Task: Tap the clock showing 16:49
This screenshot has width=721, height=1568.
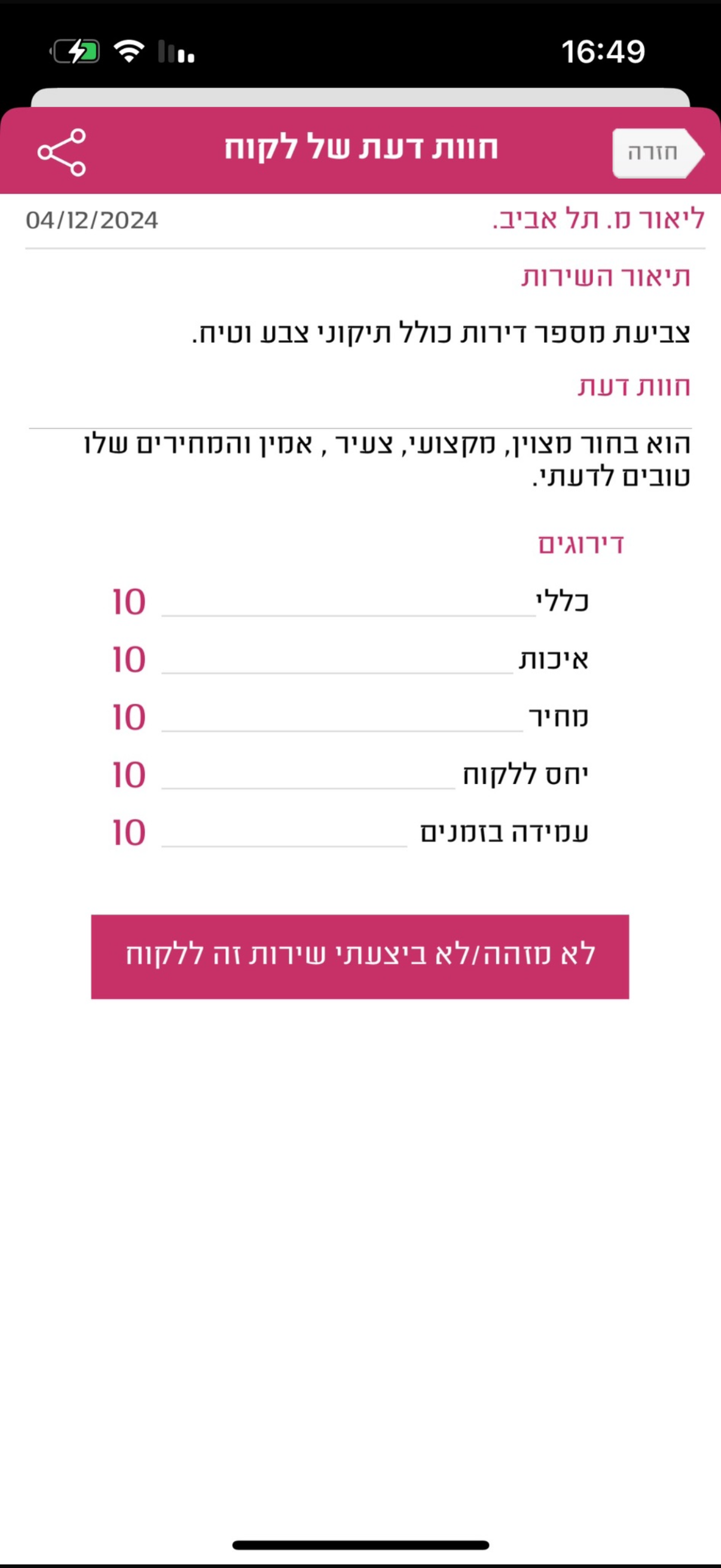Action: point(603,53)
